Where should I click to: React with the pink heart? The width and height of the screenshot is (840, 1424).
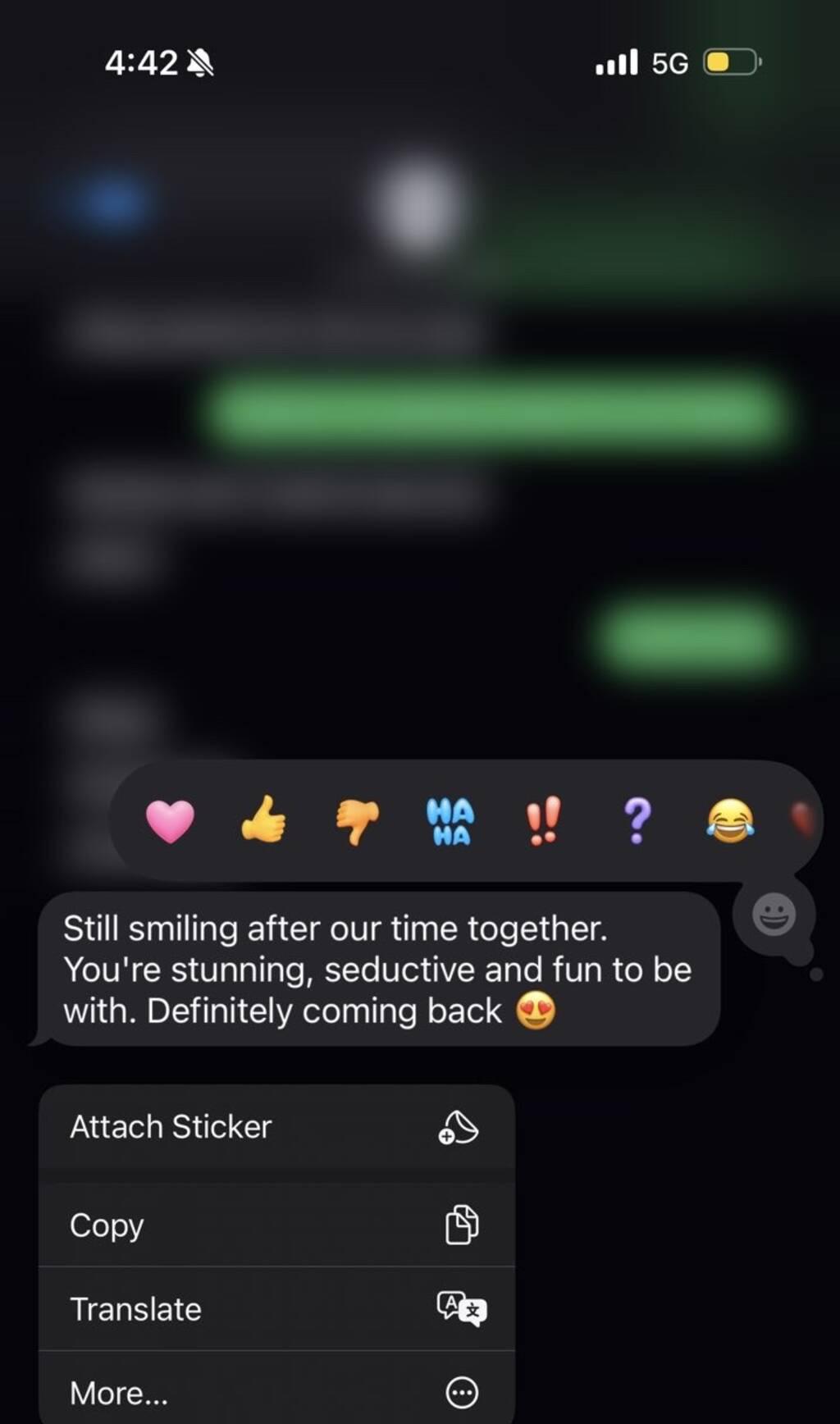coord(170,820)
